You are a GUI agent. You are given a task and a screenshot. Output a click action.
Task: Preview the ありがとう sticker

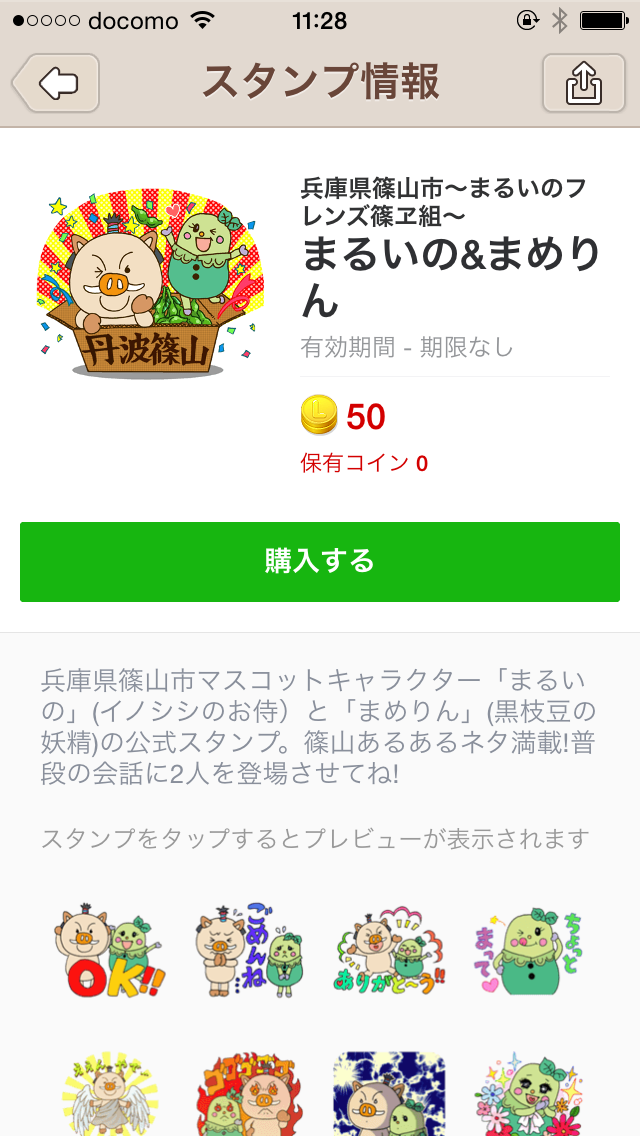tap(389, 950)
